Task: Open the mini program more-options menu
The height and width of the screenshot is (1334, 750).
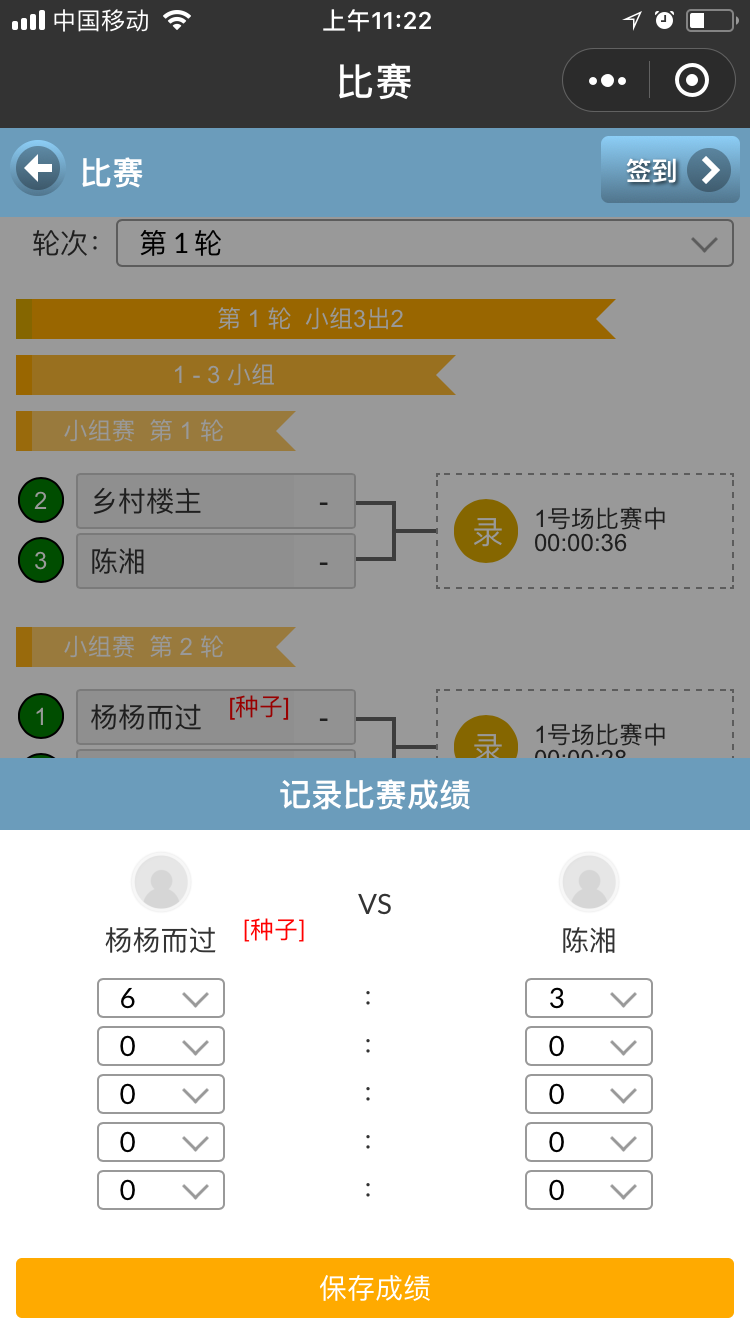Action: coord(607,81)
